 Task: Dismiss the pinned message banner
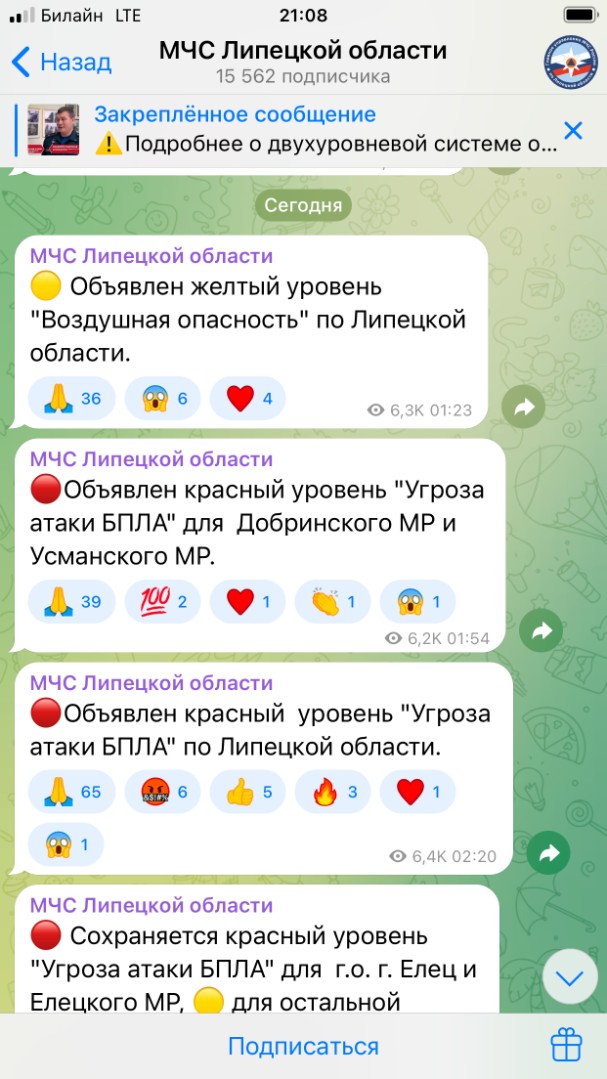573,130
